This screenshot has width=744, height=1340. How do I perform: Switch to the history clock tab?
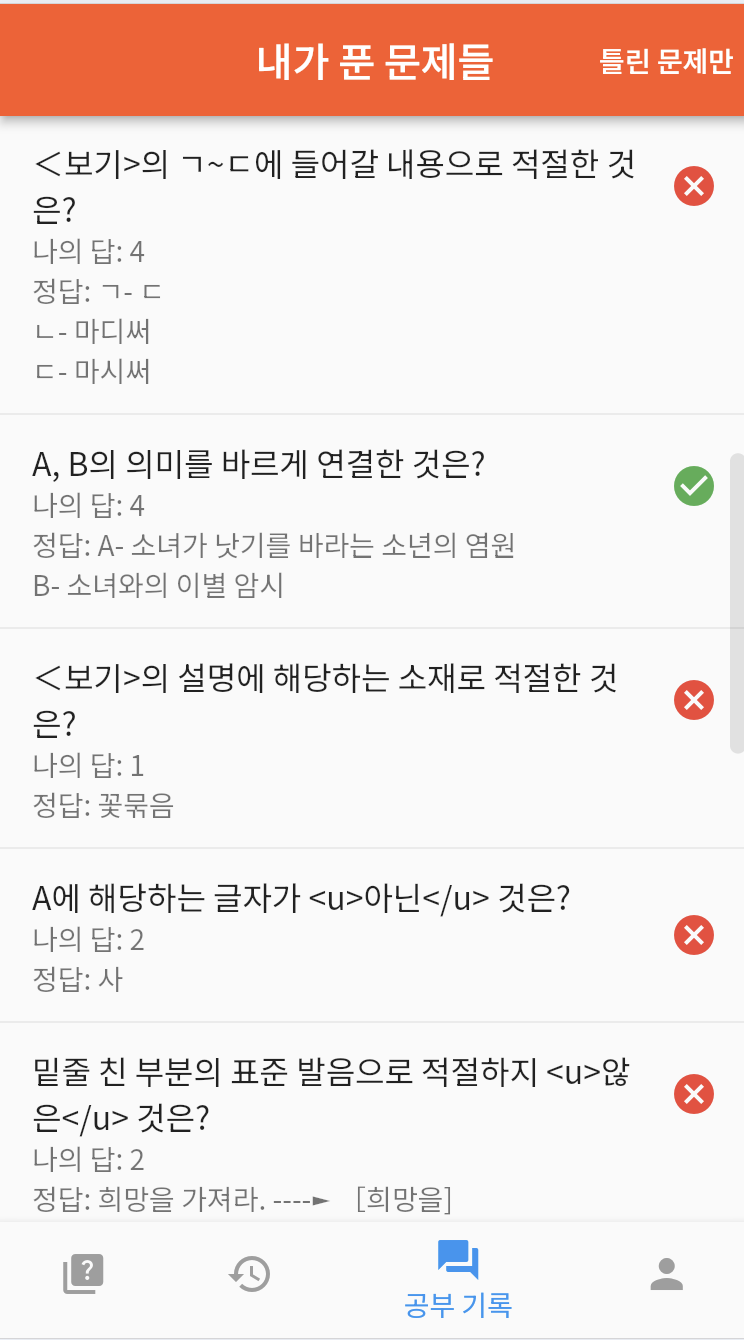(x=250, y=1274)
